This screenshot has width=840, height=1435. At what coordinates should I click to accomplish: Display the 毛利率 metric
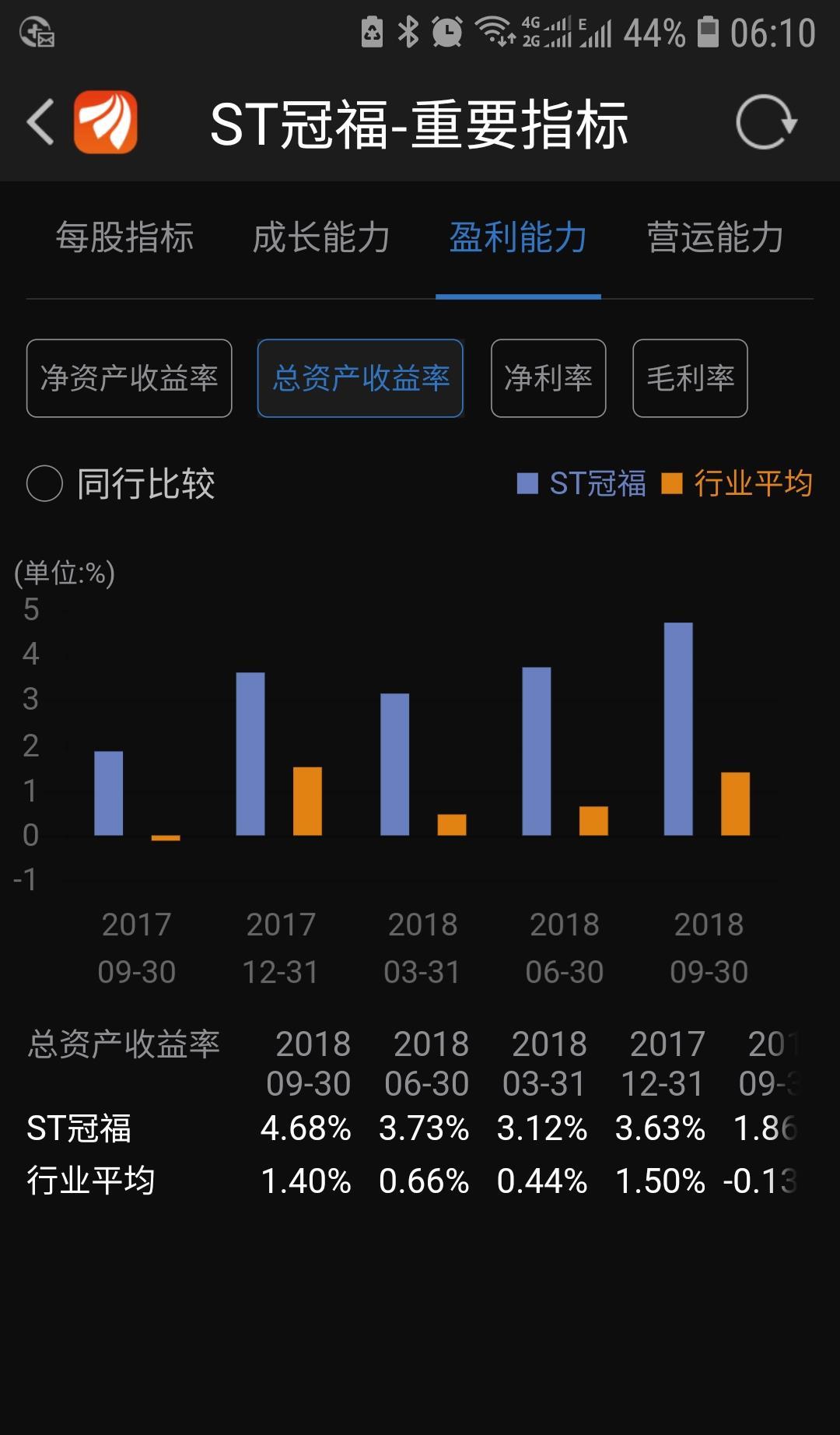pyautogui.click(x=690, y=378)
